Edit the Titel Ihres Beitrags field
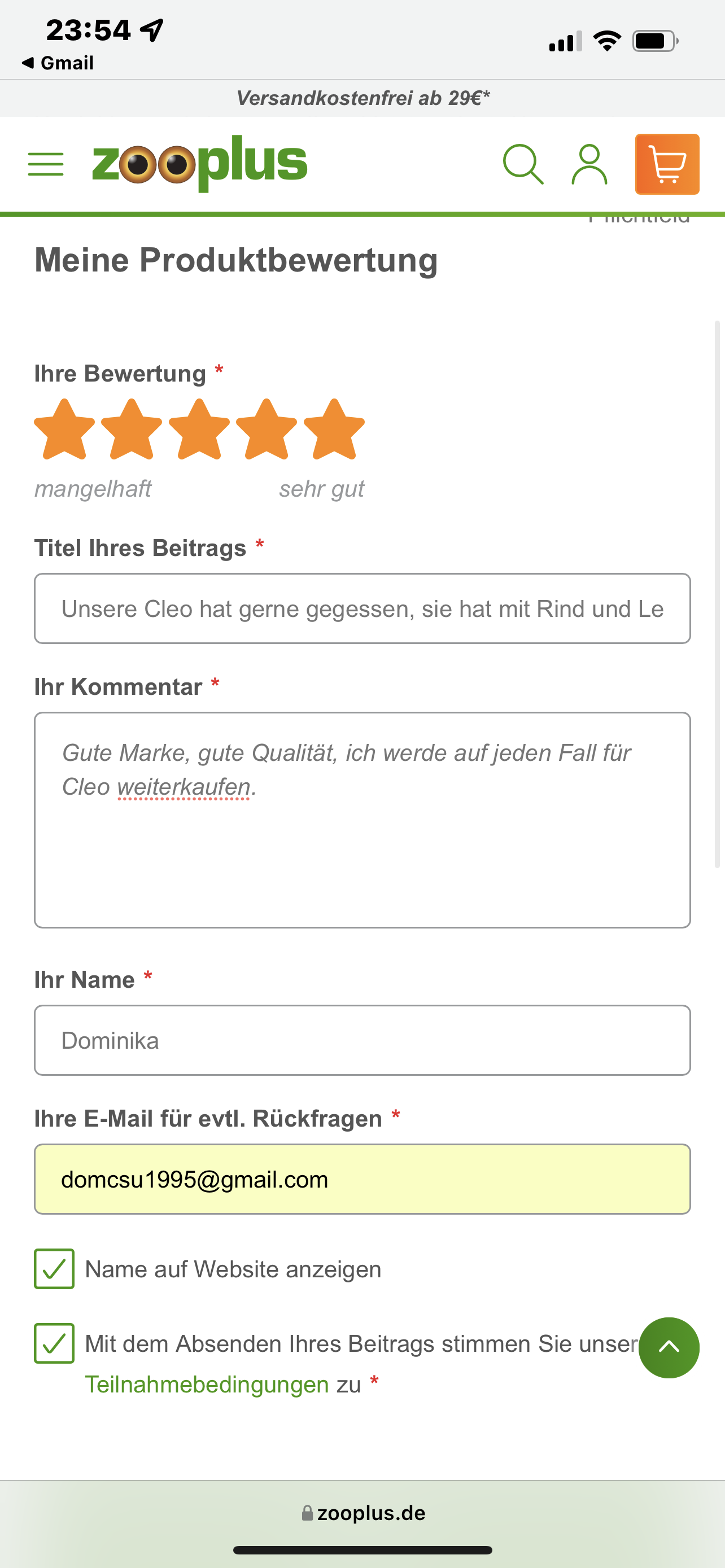 (362, 608)
